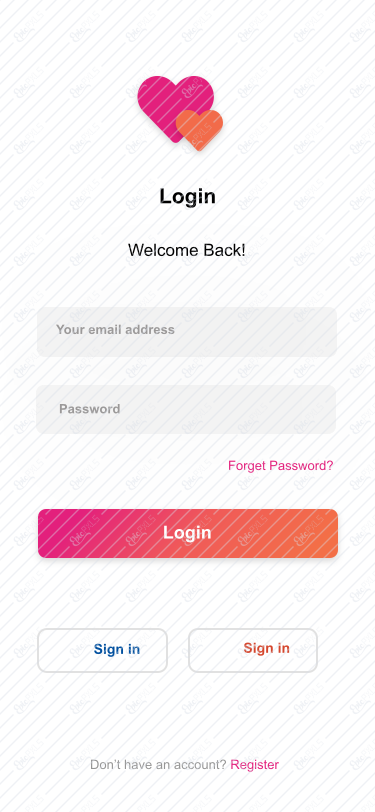Choose the red Sign in button
The height and width of the screenshot is (812, 375).
[253, 650]
